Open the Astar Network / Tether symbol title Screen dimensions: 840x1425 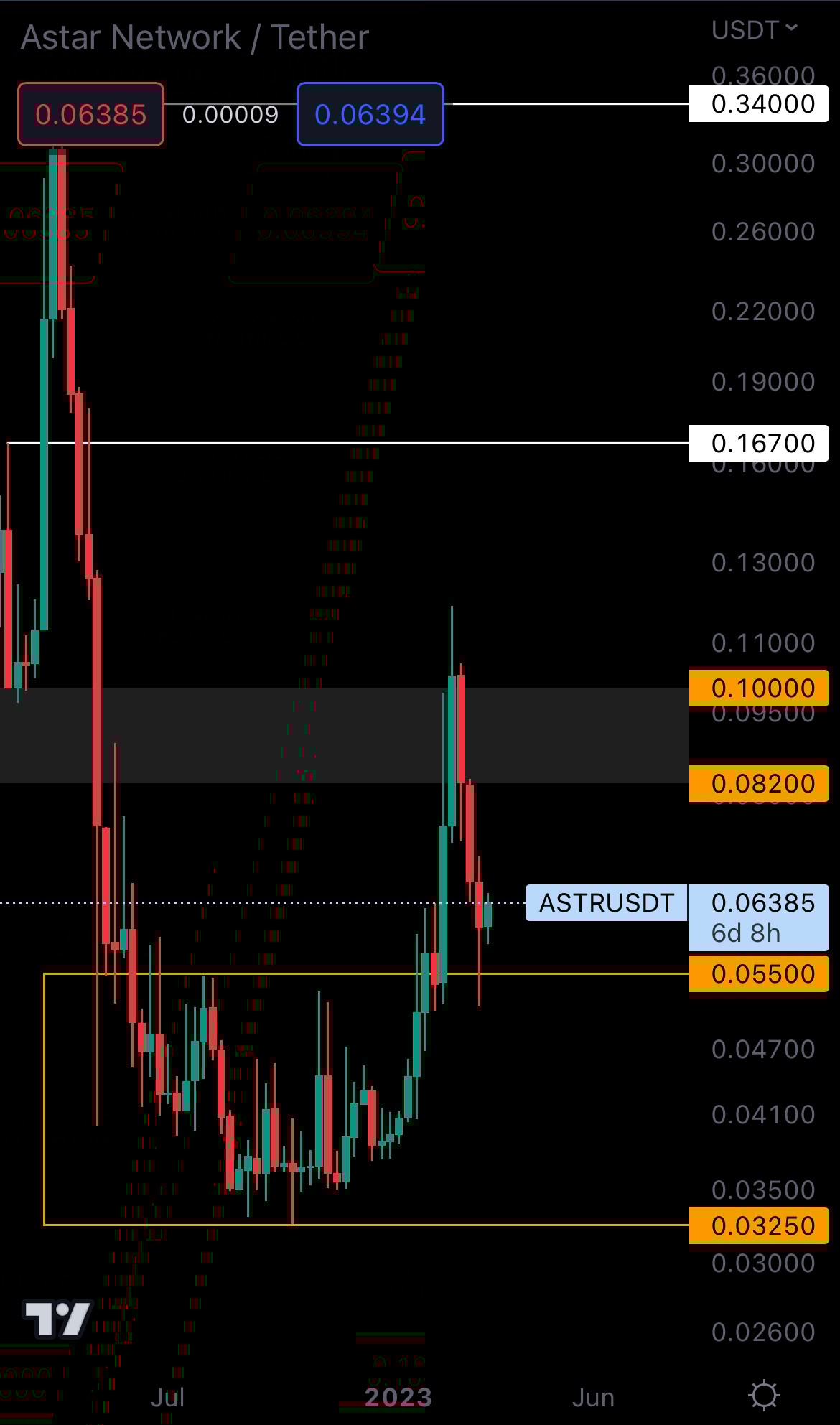click(195, 37)
